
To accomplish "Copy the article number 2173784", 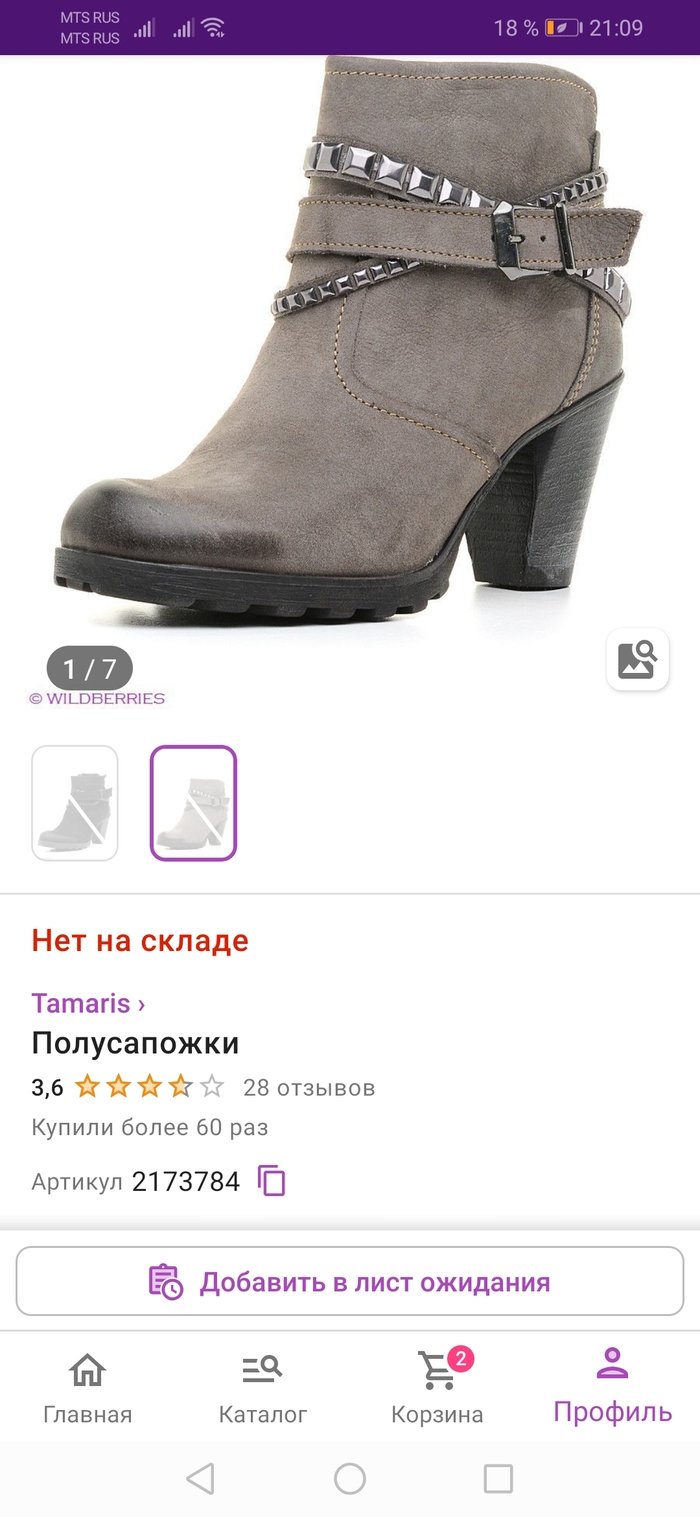I will (272, 1181).
